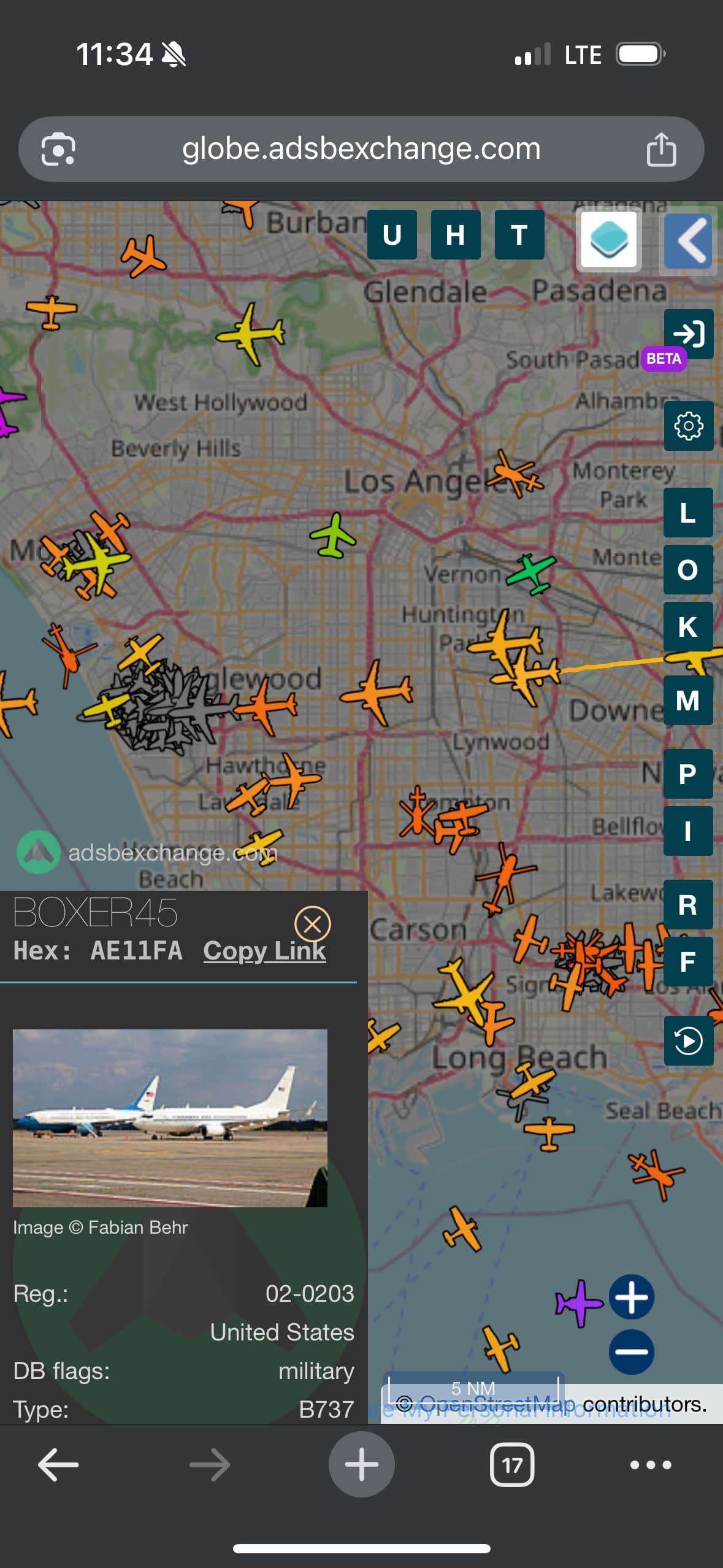This screenshot has width=723, height=1568.
Task: Copy Link for aircraft AE11FA
Action: click(264, 951)
